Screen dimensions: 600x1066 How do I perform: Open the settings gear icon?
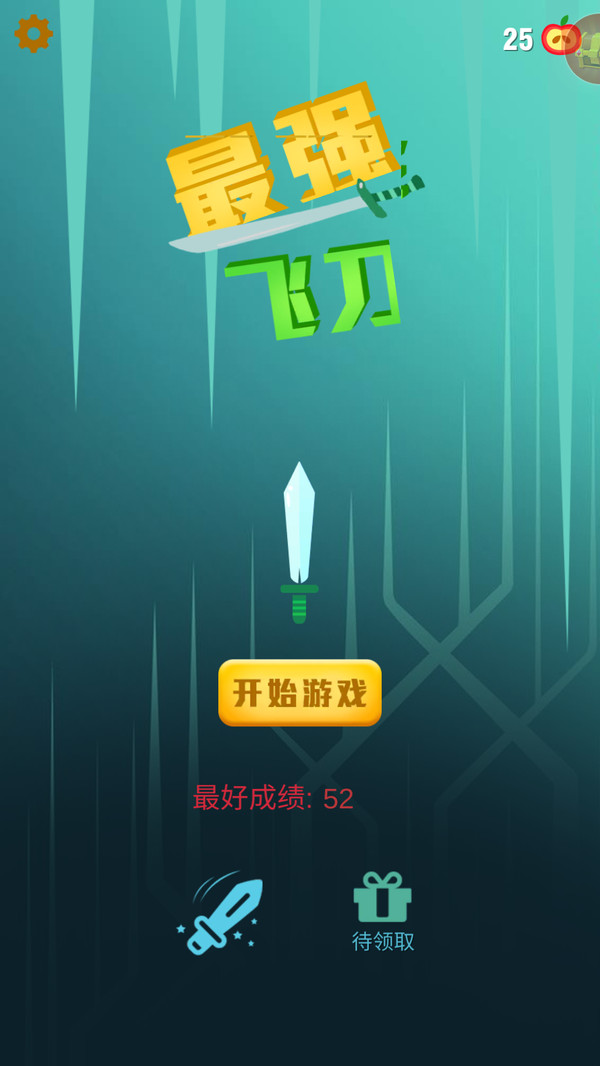[x=33, y=33]
